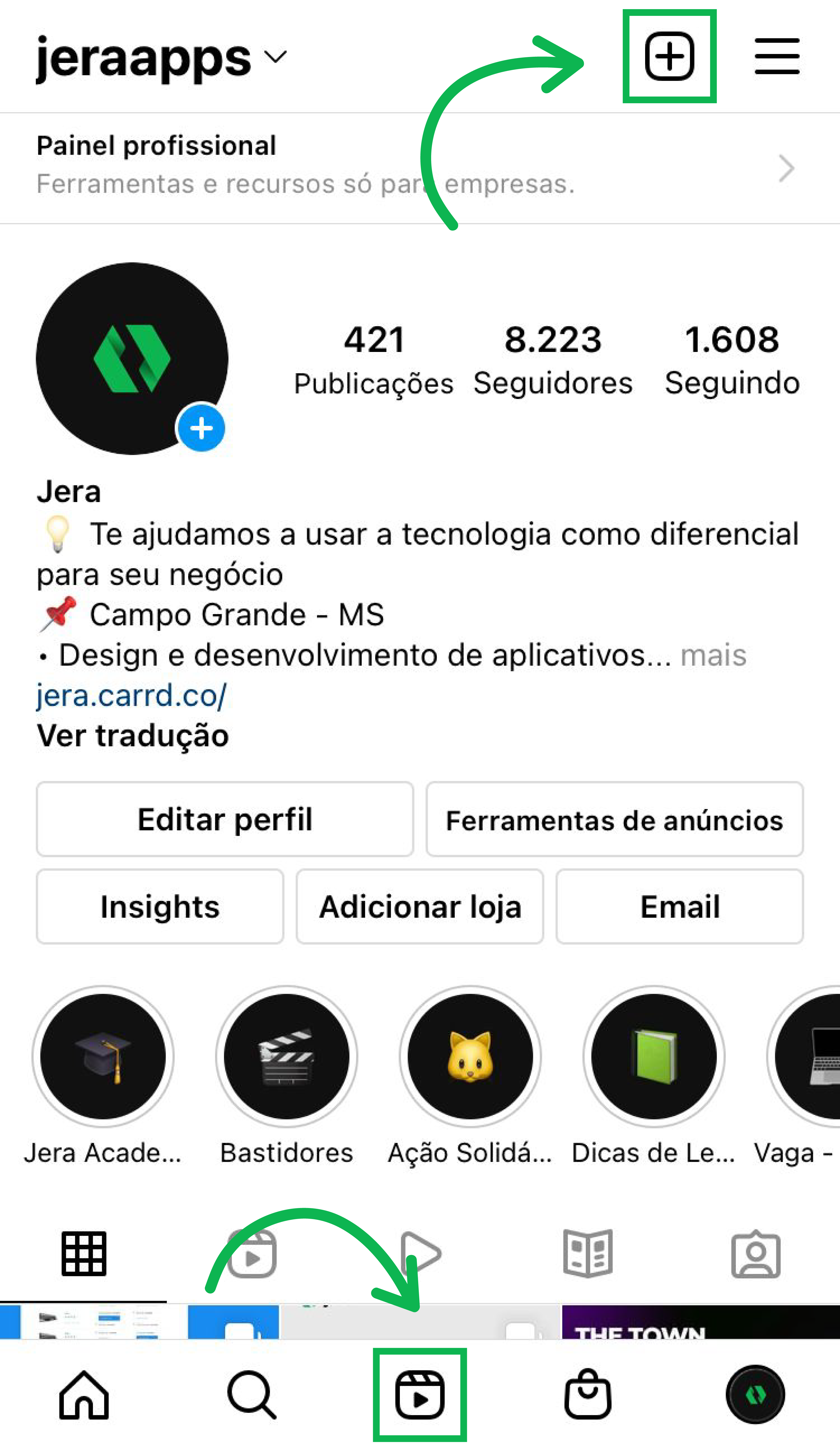Viewport: 840px width, 1450px height.
Task: View the Dicas de Leitura highlight
Action: (x=654, y=1056)
